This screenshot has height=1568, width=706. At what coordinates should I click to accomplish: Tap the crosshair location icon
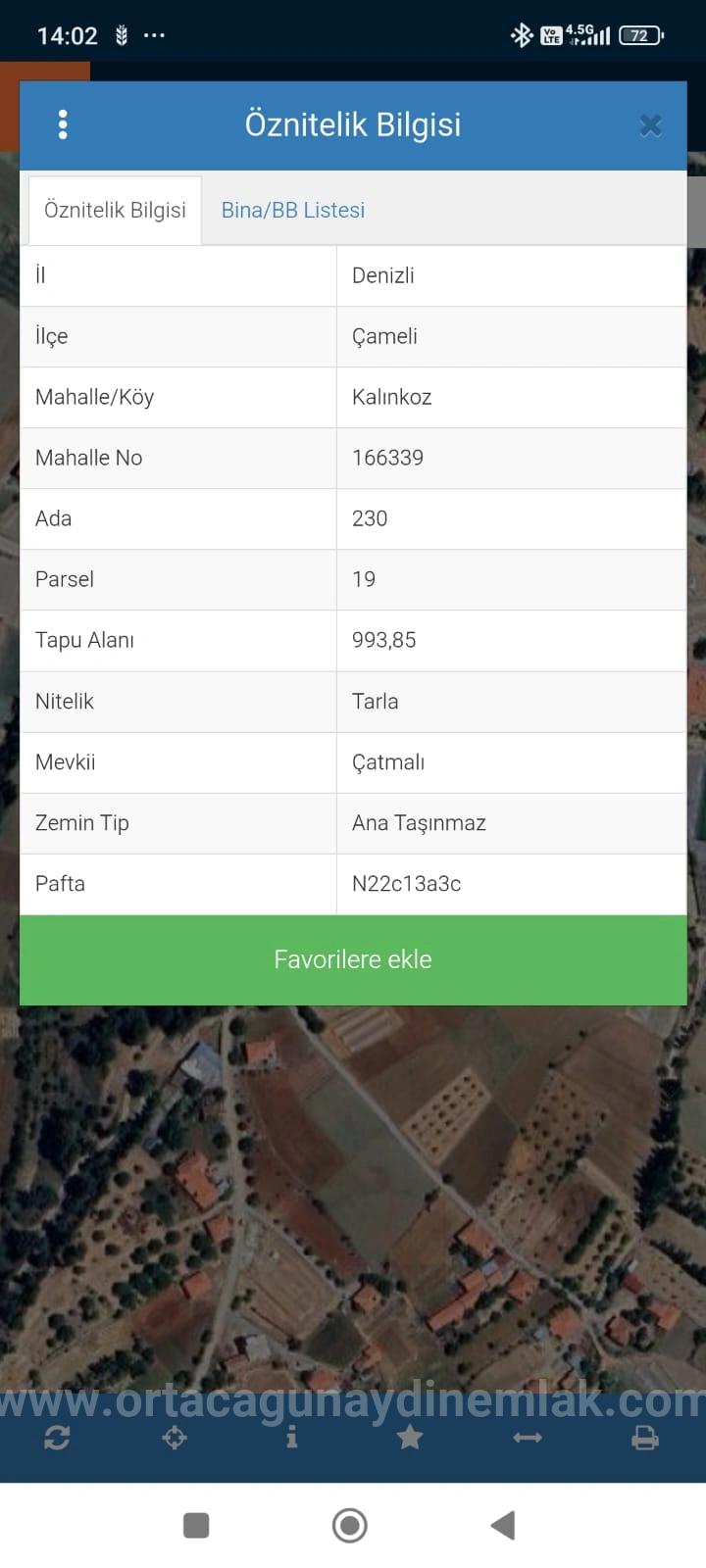pyautogui.click(x=175, y=1438)
